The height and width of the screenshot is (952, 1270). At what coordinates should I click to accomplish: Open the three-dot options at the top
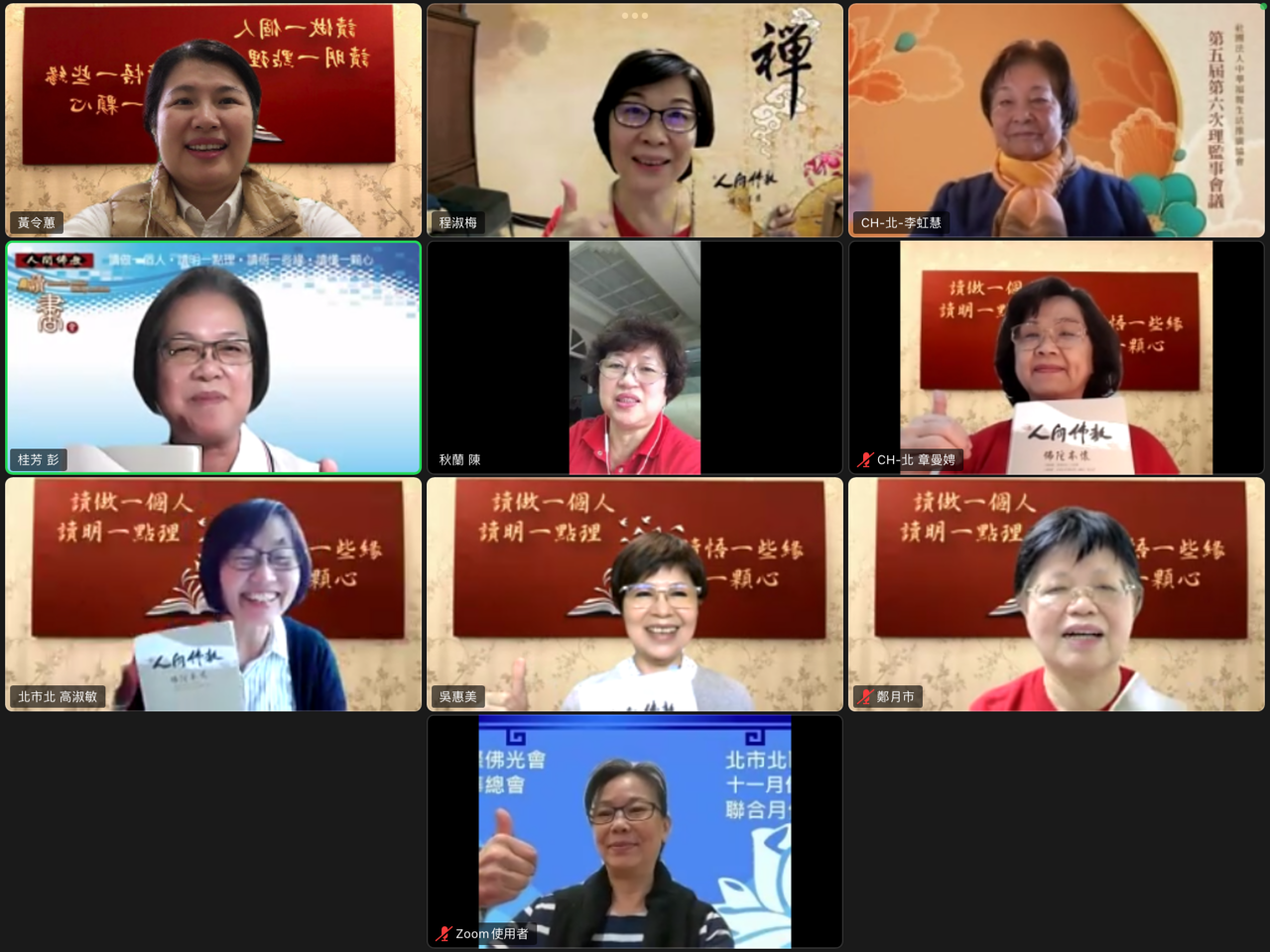pos(634,15)
